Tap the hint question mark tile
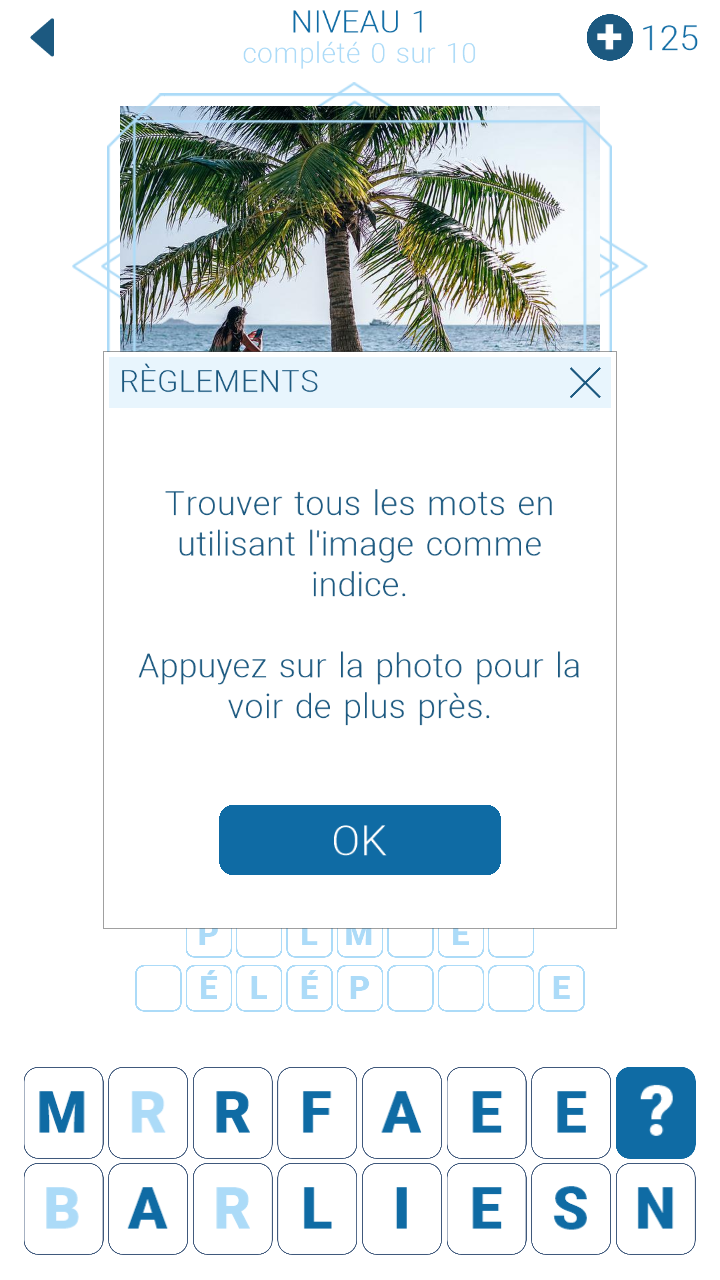720x1280 pixels. pyautogui.click(x=655, y=1113)
